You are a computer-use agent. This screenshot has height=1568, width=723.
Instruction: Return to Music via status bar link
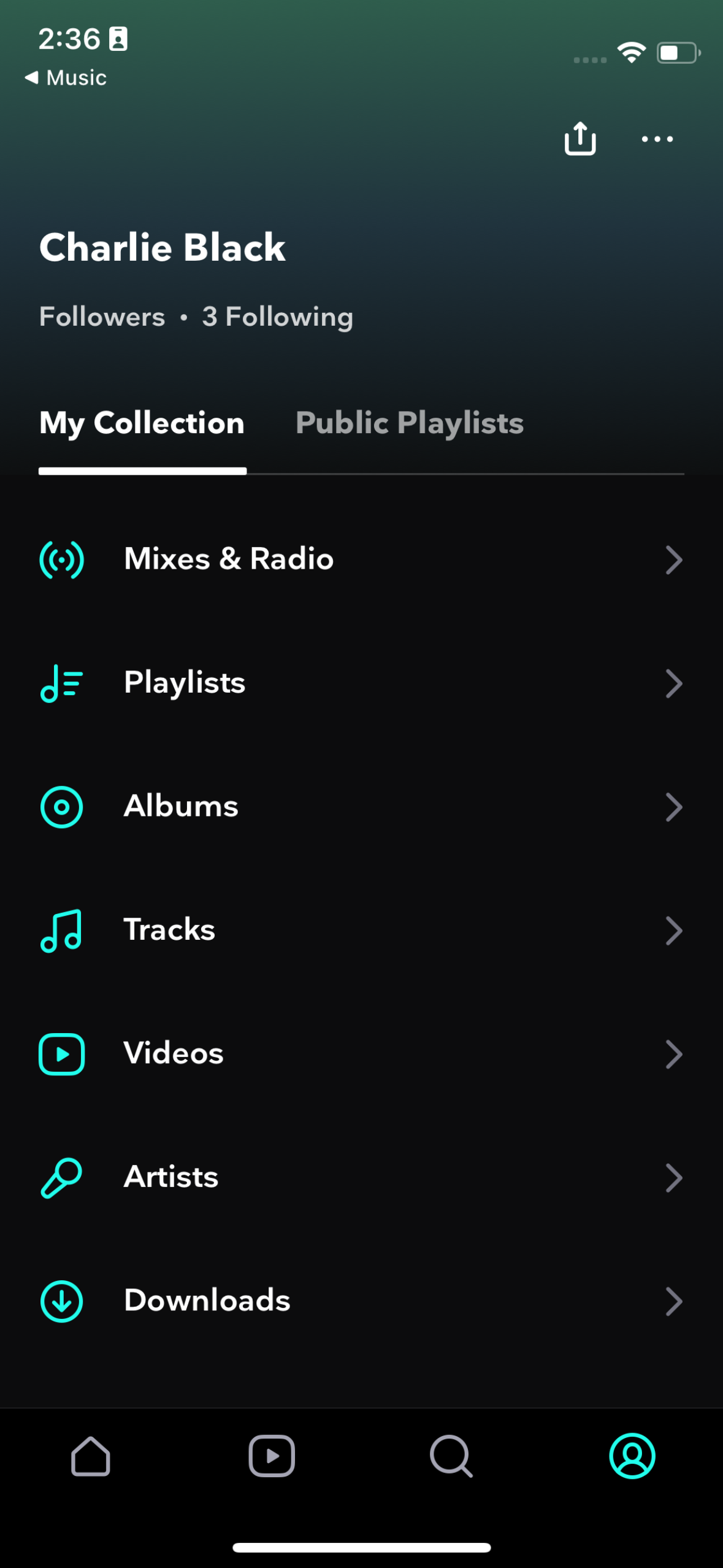click(x=66, y=77)
